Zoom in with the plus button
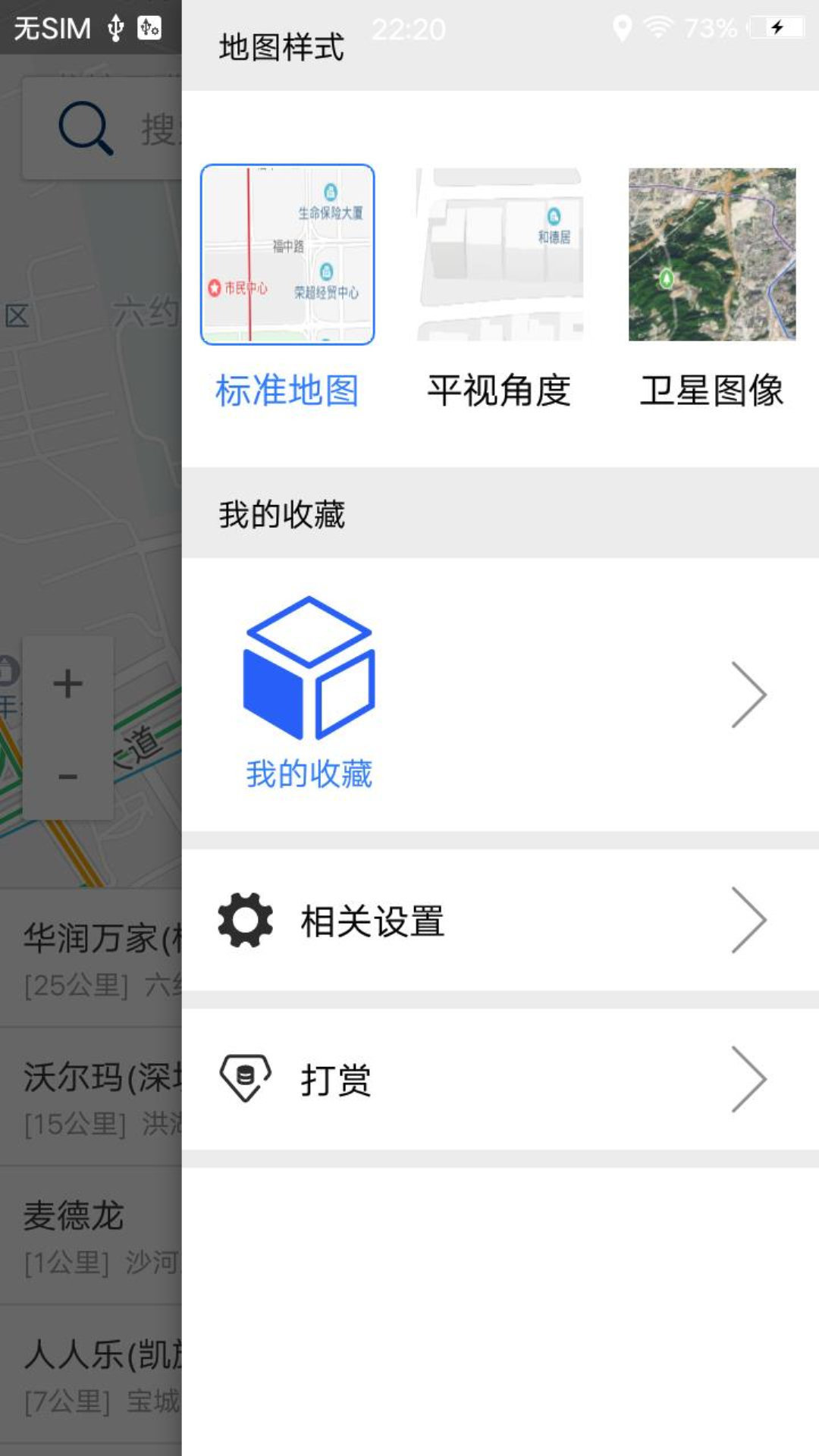 coord(66,682)
